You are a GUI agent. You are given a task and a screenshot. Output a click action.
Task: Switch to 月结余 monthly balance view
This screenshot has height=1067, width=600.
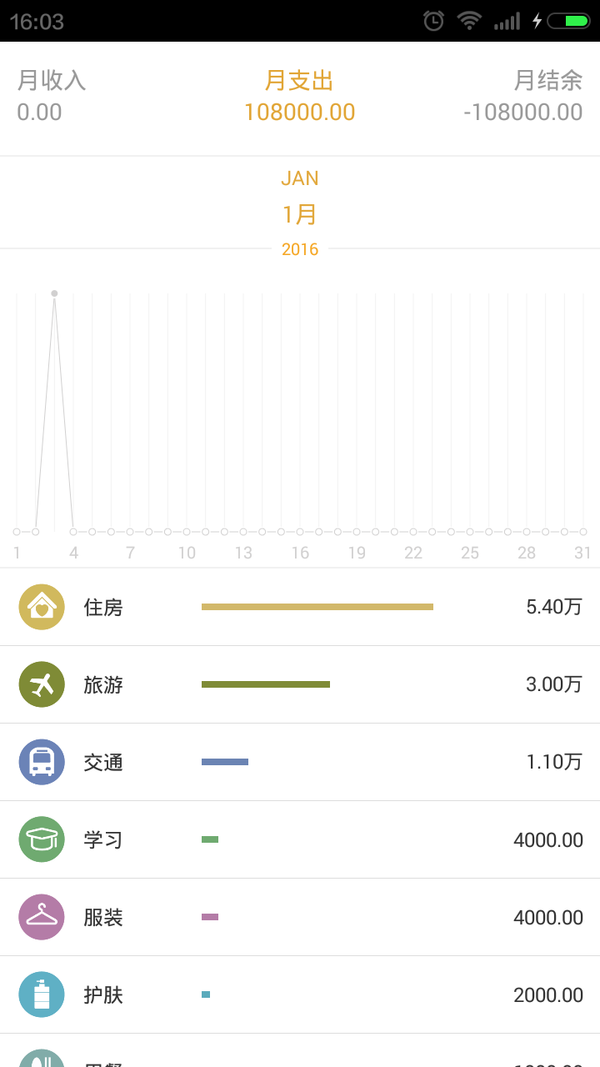522,96
